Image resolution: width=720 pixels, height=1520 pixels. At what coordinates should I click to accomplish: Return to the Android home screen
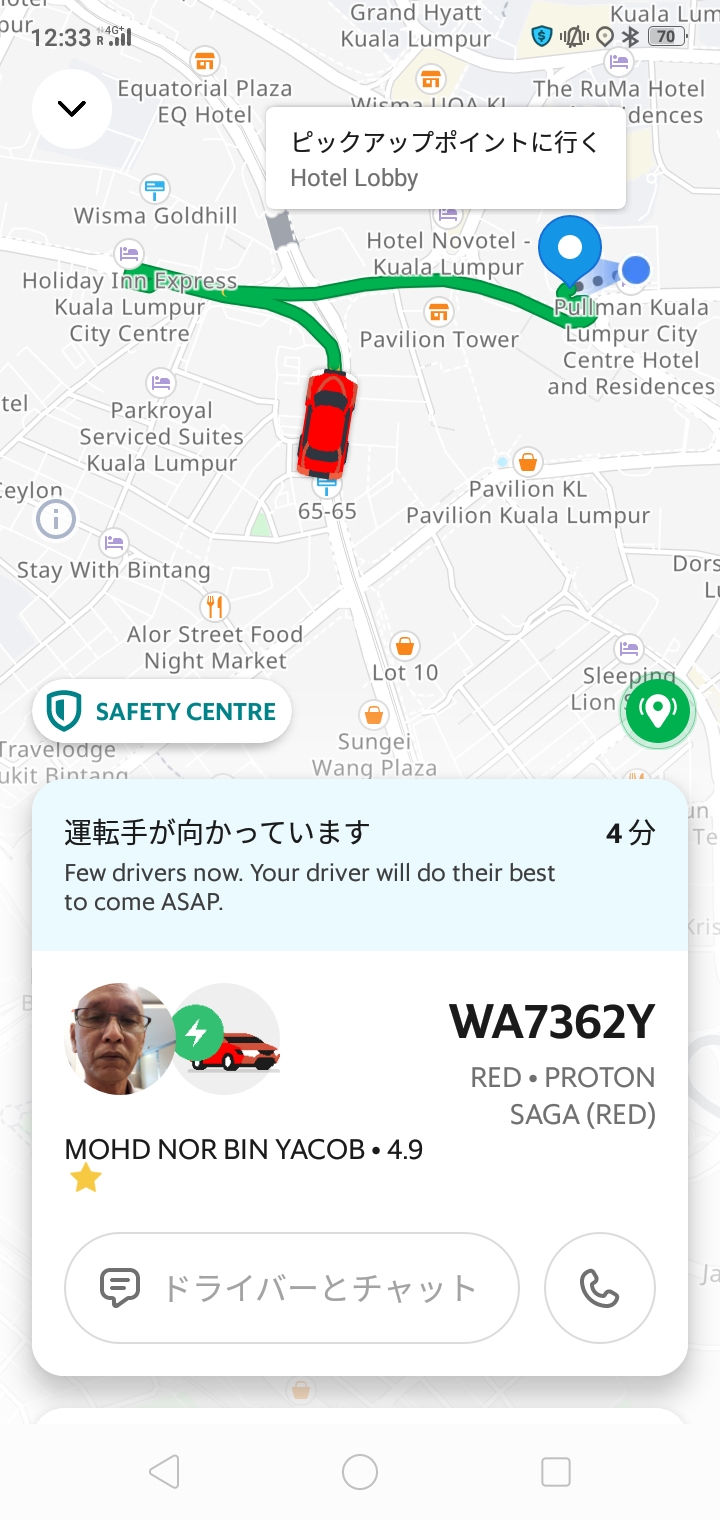click(360, 1471)
